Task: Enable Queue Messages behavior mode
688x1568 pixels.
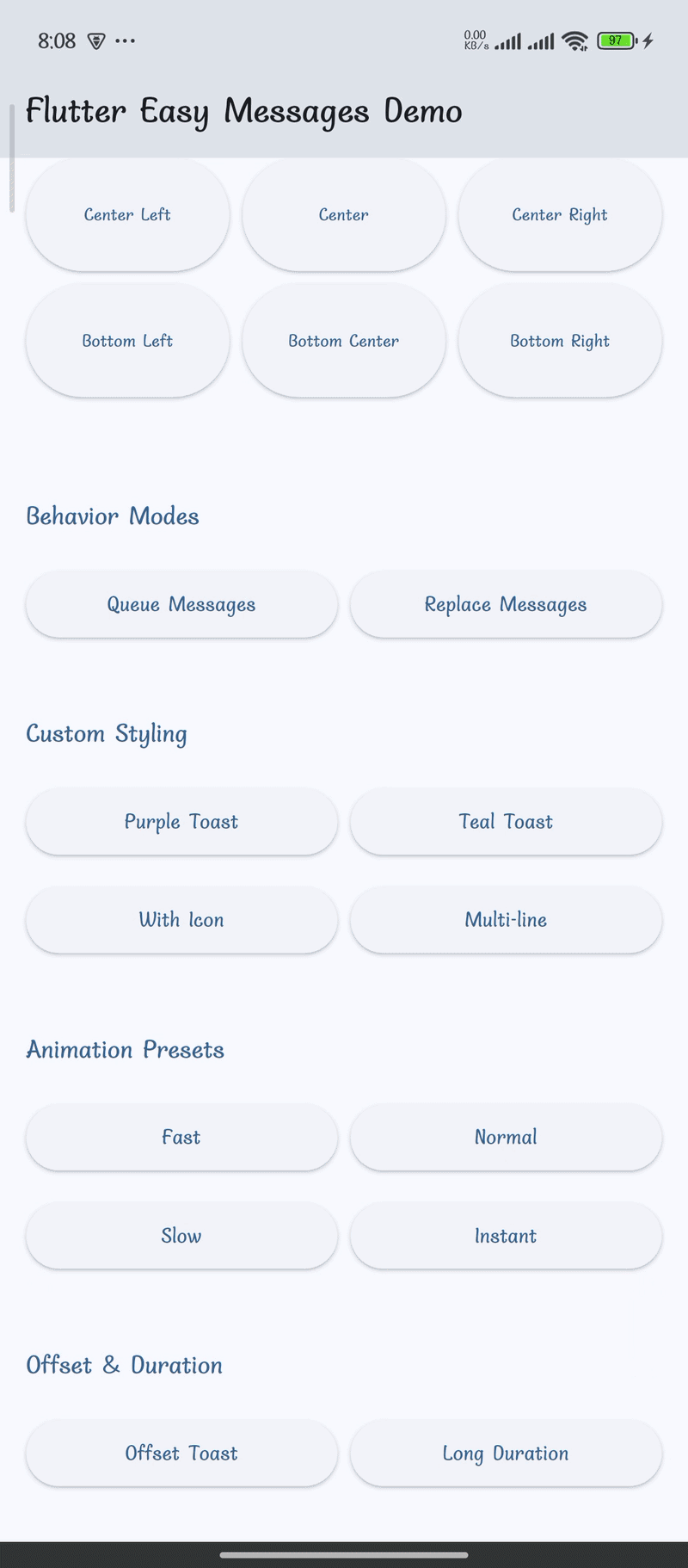Action: 181,604
